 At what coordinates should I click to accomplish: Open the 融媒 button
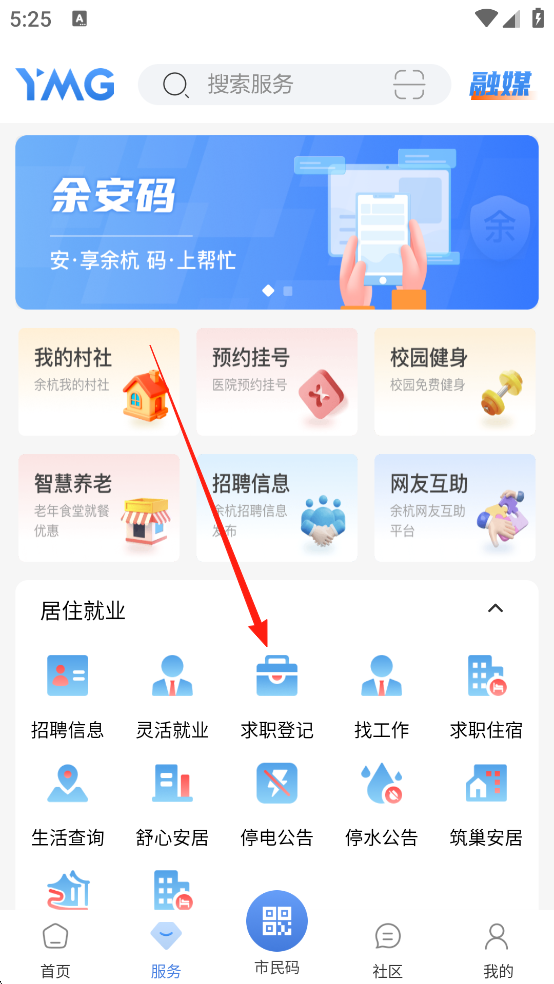[503, 85]
